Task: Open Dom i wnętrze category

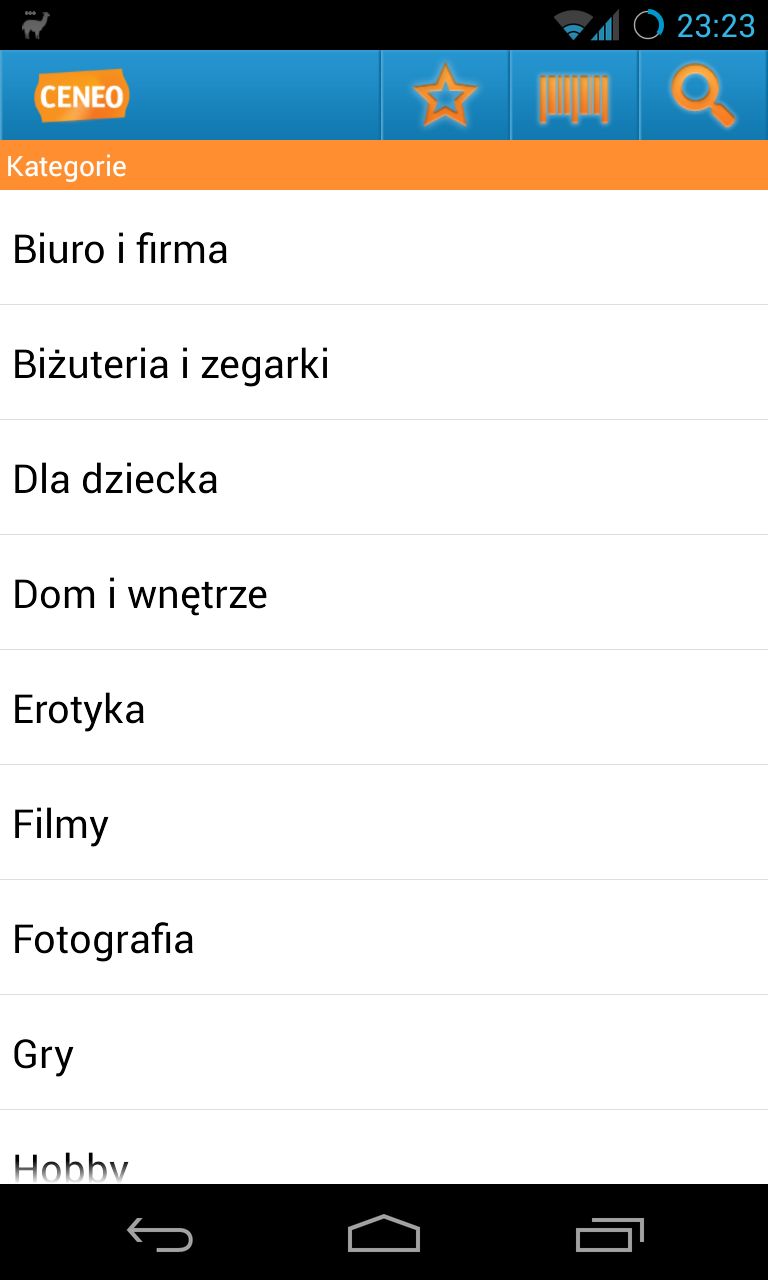Action: coord(384,593)
